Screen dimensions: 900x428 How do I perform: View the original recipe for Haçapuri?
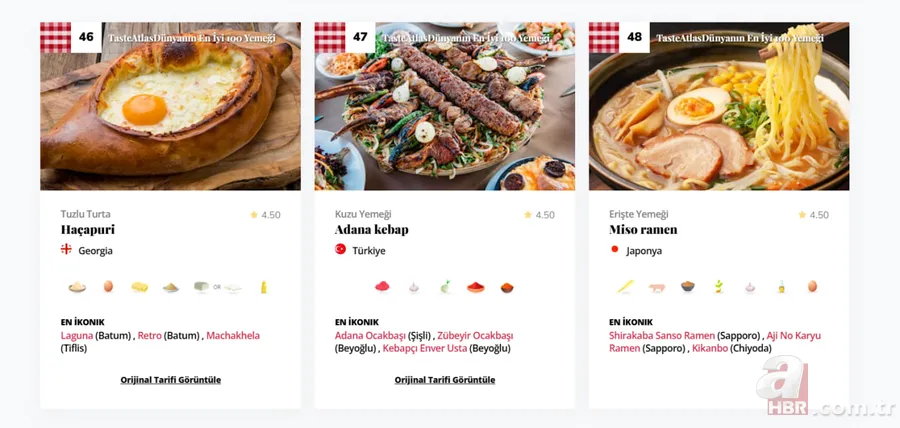[x=170, y=380]
